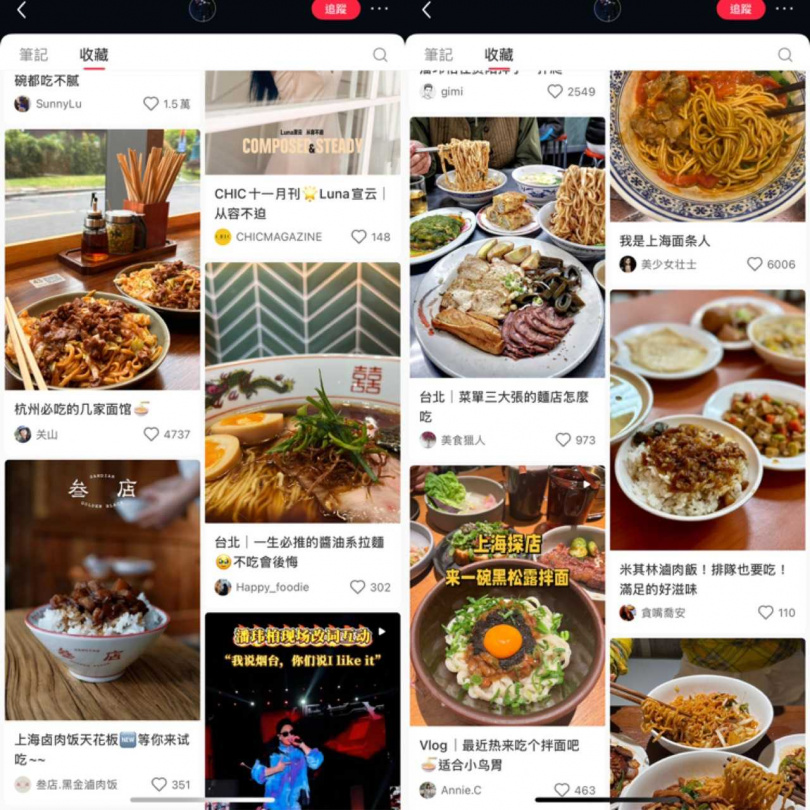Like the note by Happy_foodie
Viewport: 810px width, 810px height.
point(357,587)
